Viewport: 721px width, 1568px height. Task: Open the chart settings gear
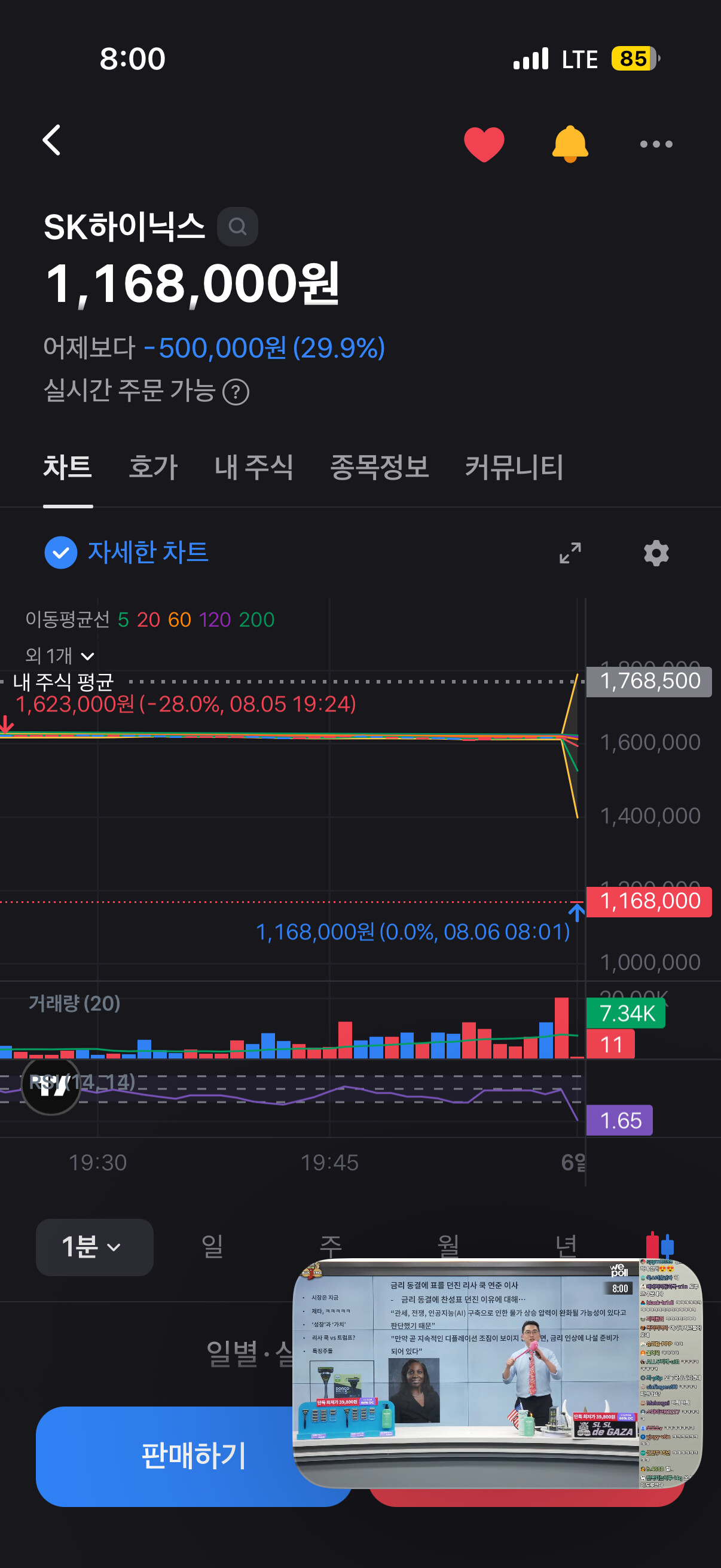tap(656, 553)
